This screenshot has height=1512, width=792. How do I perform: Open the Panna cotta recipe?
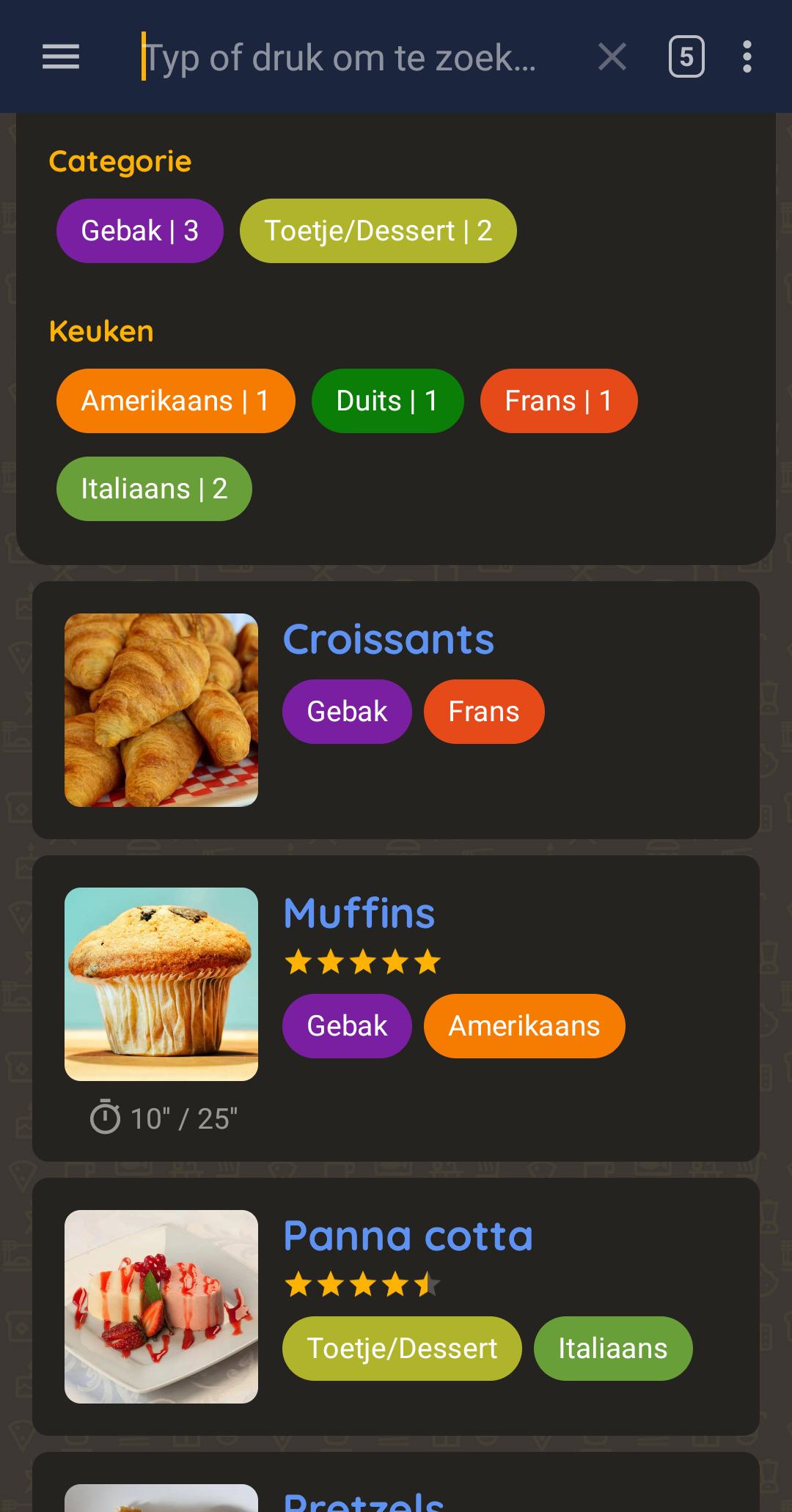pos(408,1236)
